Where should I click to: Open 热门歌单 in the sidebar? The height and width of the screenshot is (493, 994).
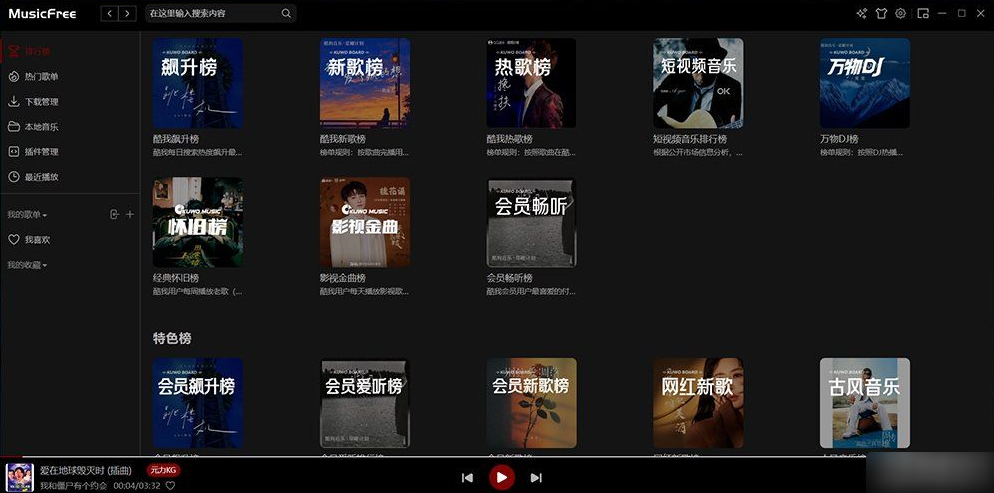coord(41,76)
